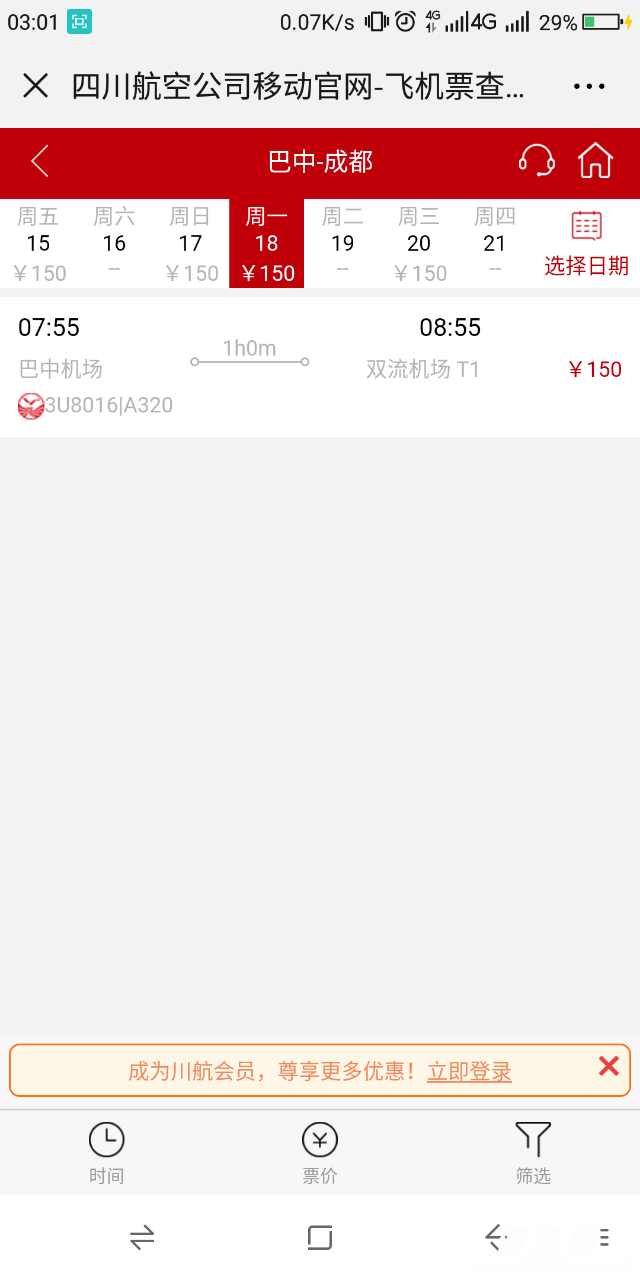Go back from the 巴中-成都 results

click(x=40, y=162)
